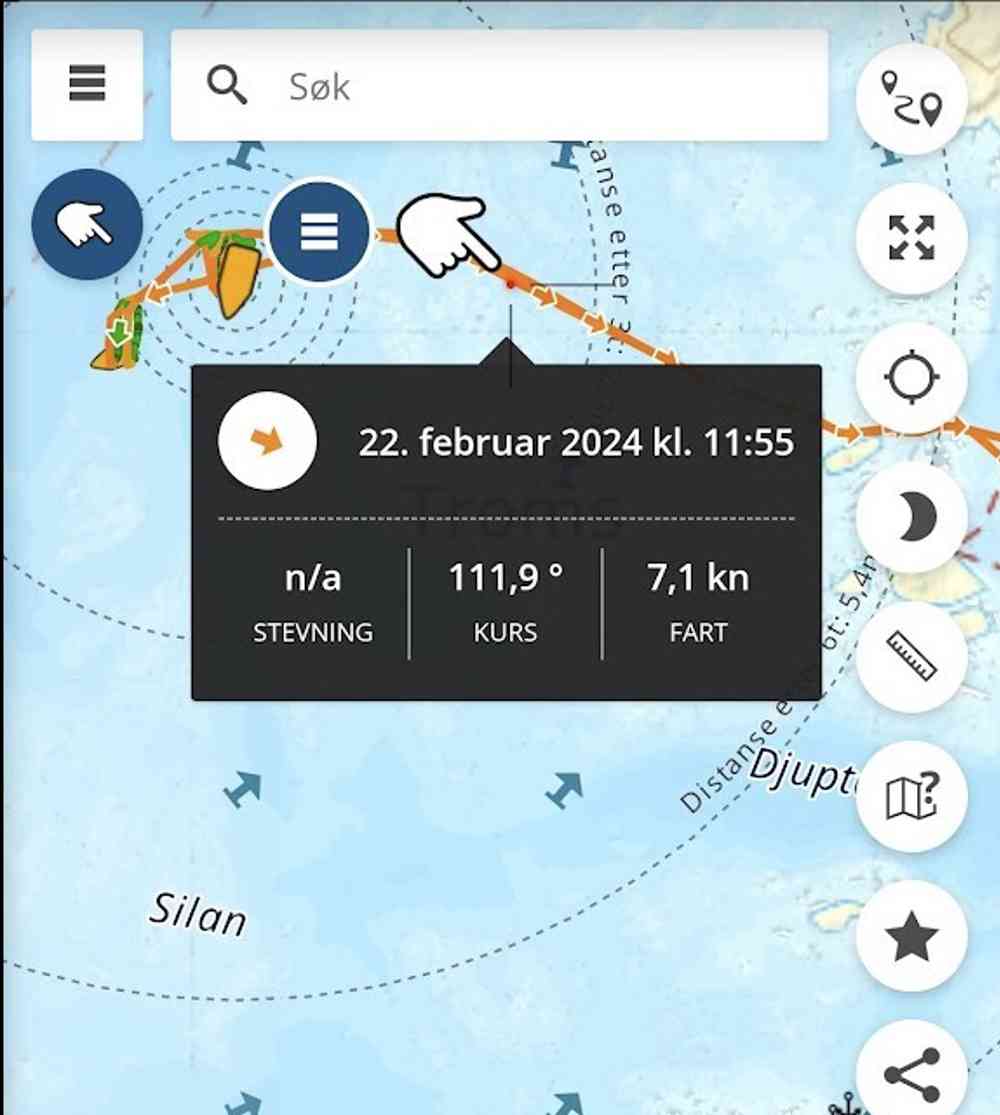Open the map legend question icon
1000x1115 pixels.
pos(911,797)
